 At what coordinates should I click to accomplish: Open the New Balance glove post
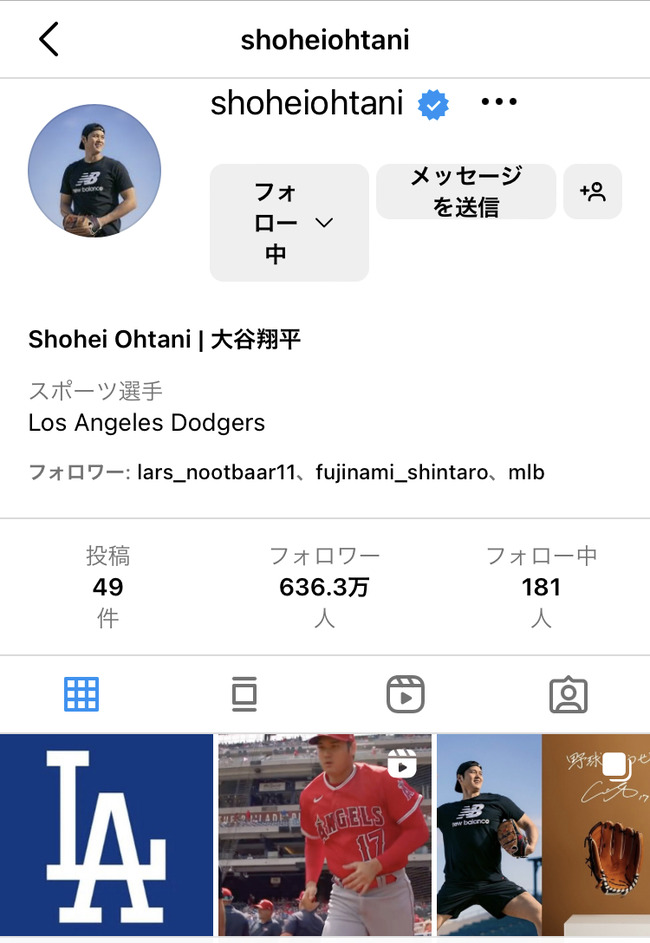[543, 838]
